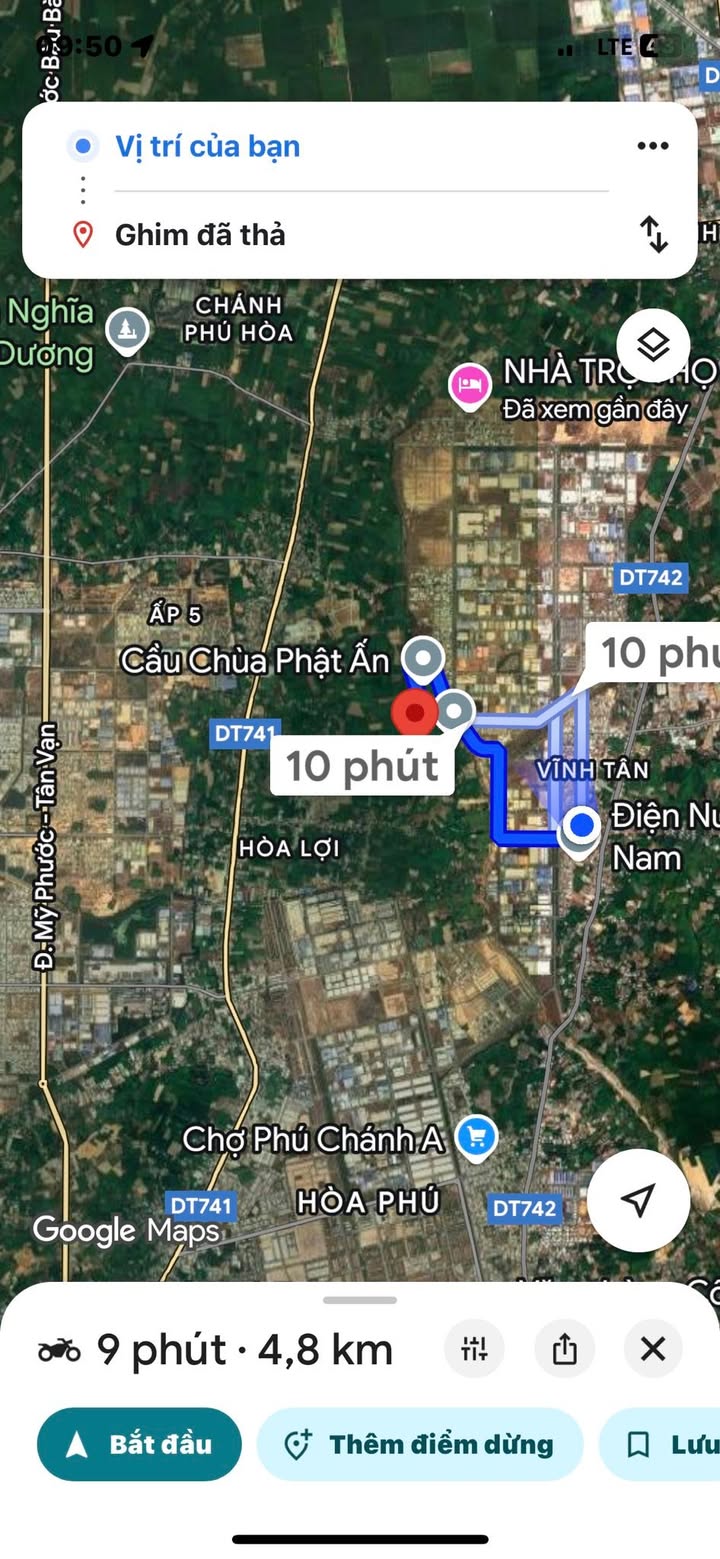Open the NHÀ TRỌ lodging marker

pos(469,385)
